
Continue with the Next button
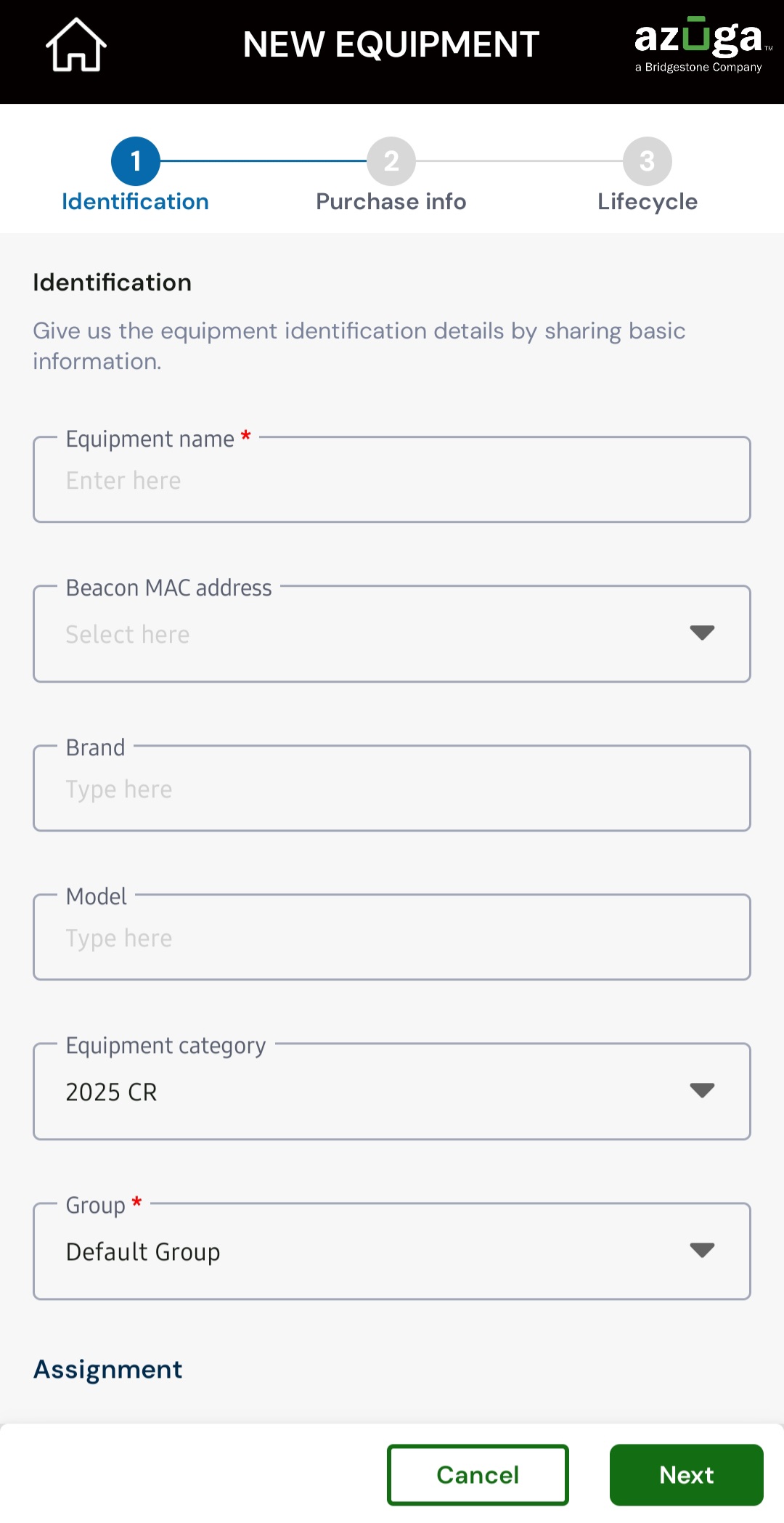coord(686,1474)
